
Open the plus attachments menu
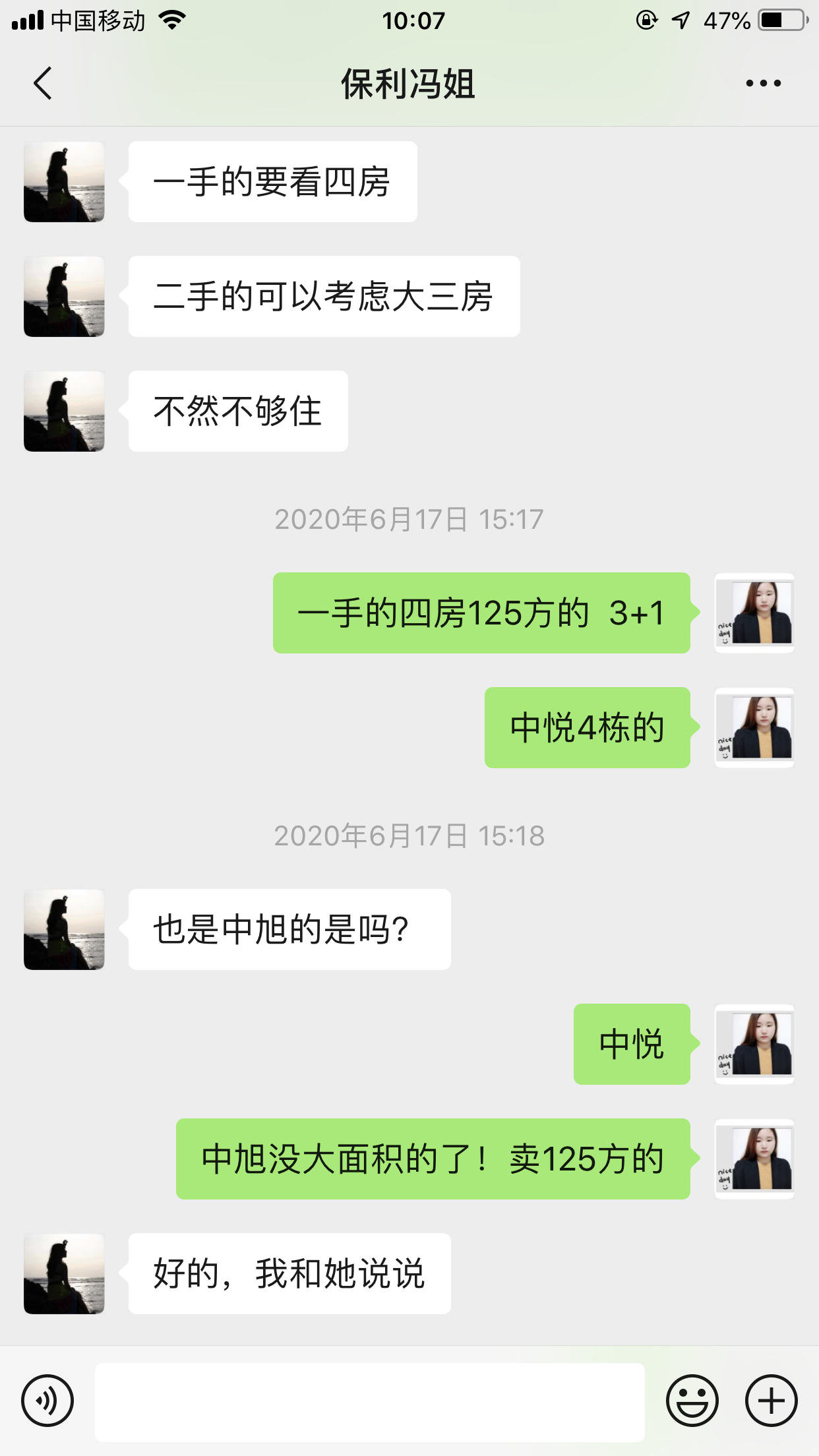(771, 1401)
